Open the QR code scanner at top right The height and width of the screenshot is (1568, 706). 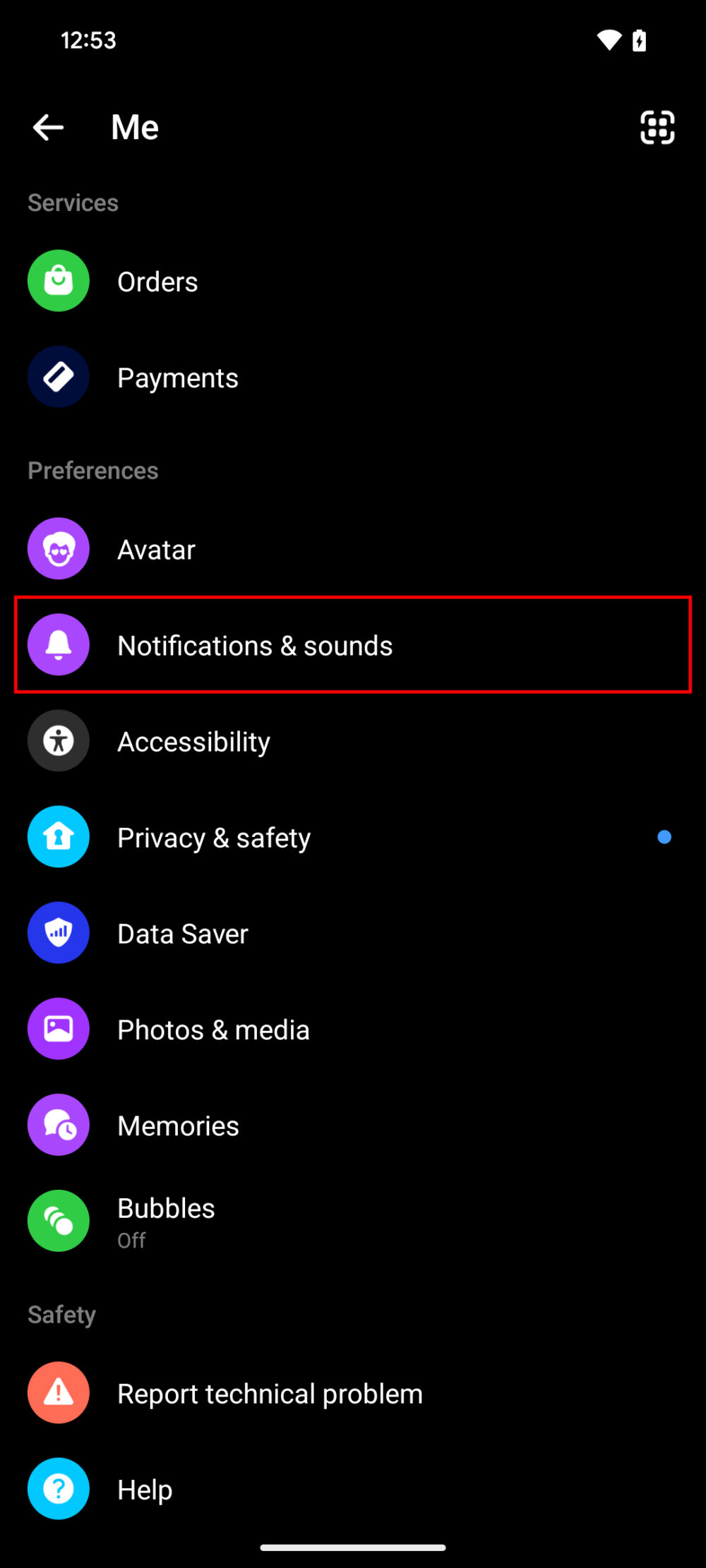[x=656, y=127]
